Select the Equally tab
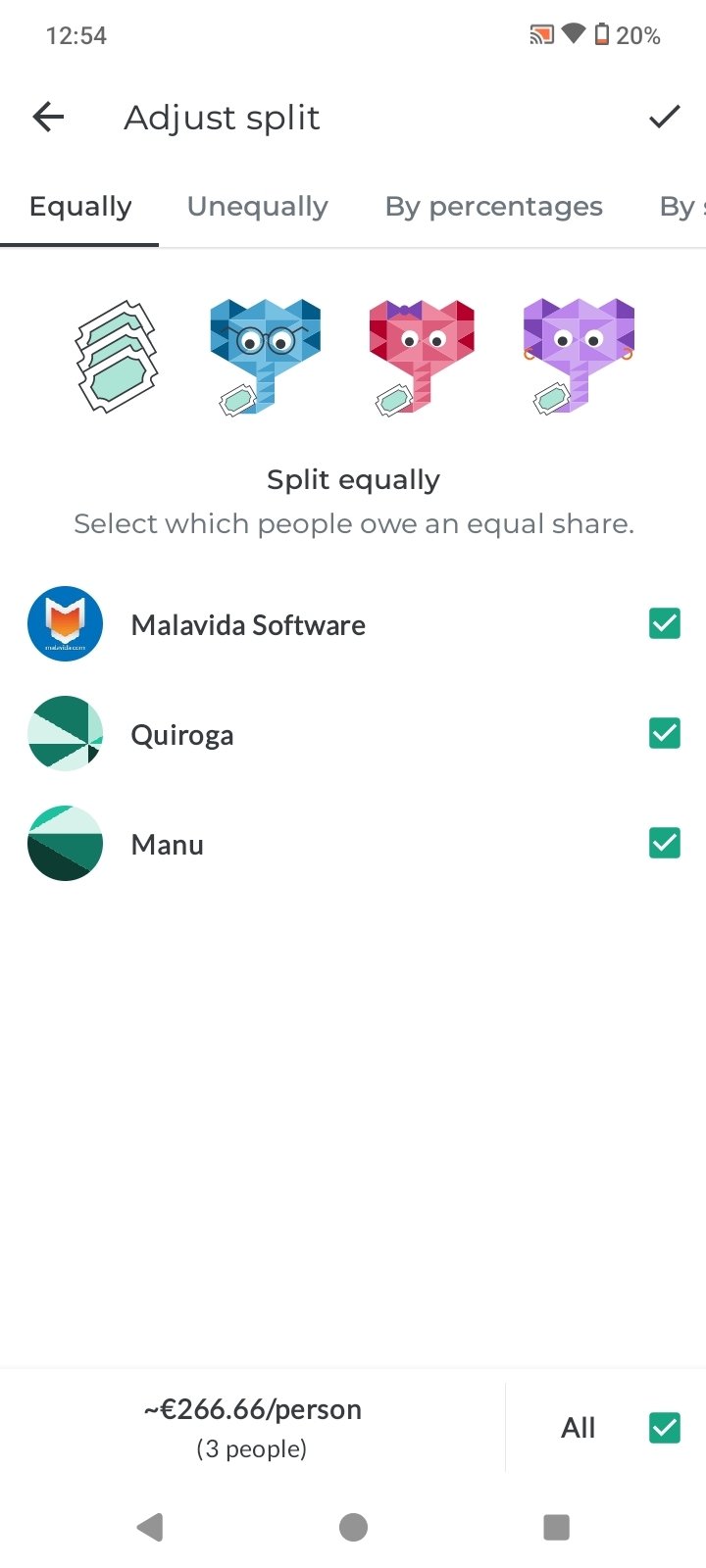The image size is (706, 1568). [80, 207]
